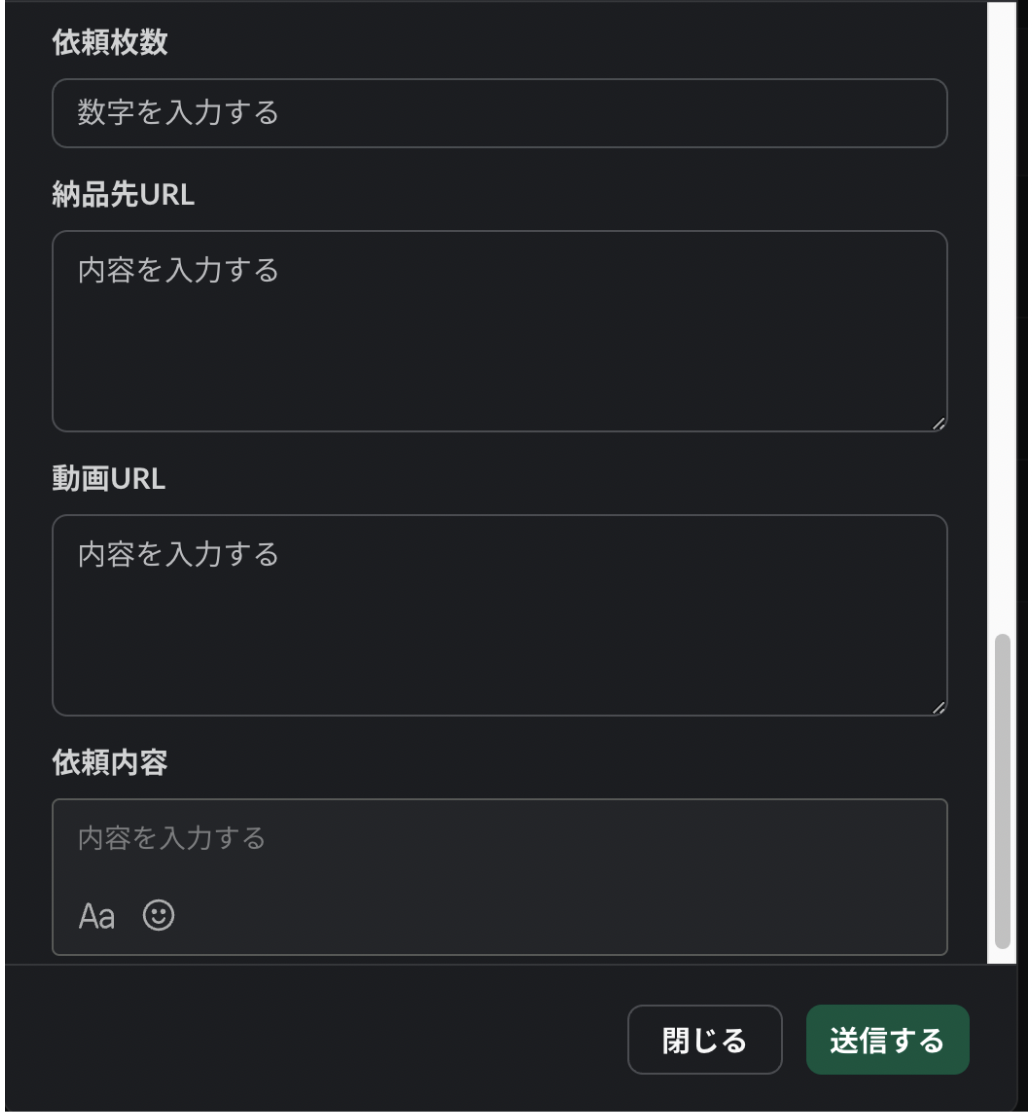Open the emoji picker in 依頼内容

[159, 914]
